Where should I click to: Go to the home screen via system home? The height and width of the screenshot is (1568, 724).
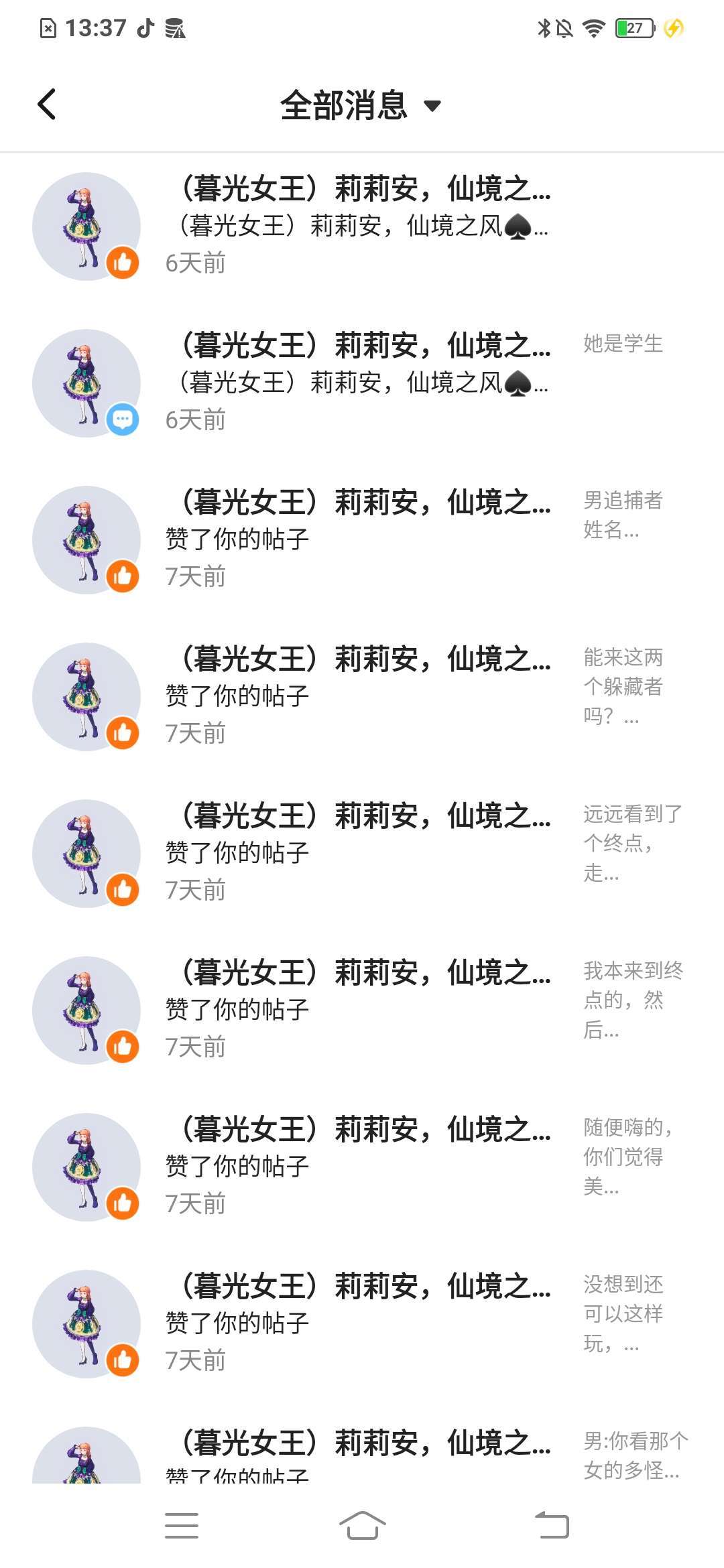click(x=362, y=1526)
